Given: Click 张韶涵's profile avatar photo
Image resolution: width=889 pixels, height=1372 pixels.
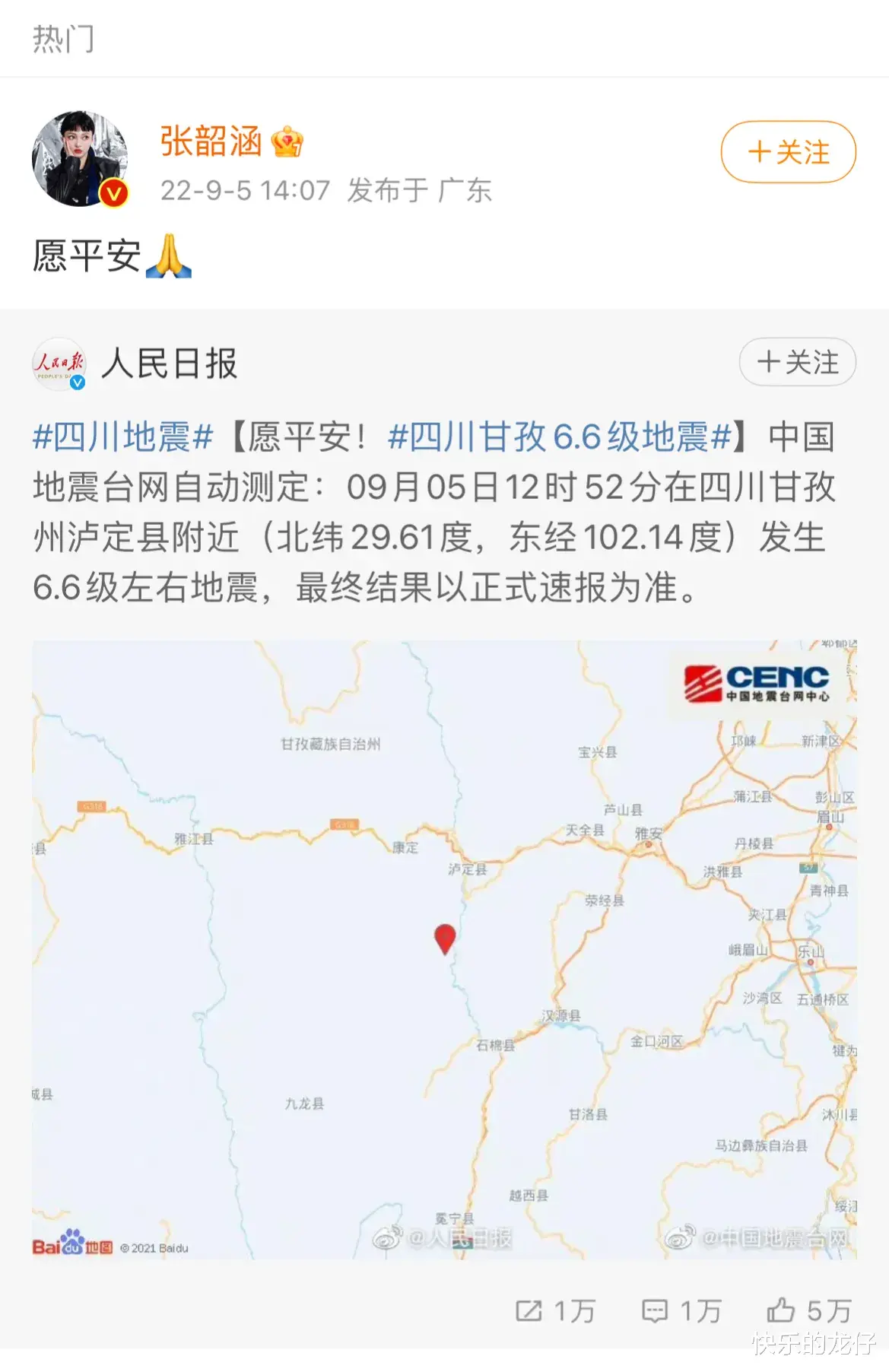Looking at the screenshot, I should 78,154.
